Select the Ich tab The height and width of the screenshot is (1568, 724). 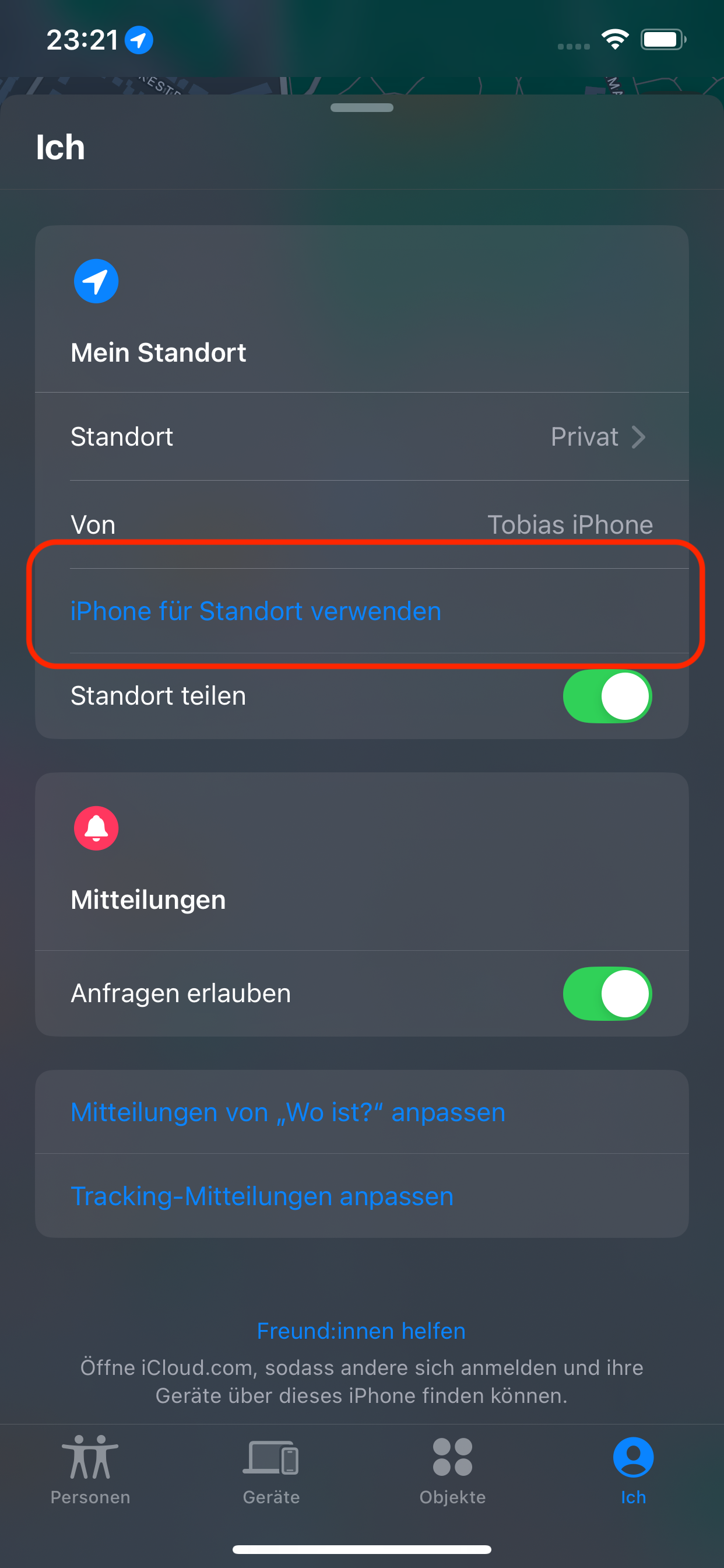[x=633, y=1469]
